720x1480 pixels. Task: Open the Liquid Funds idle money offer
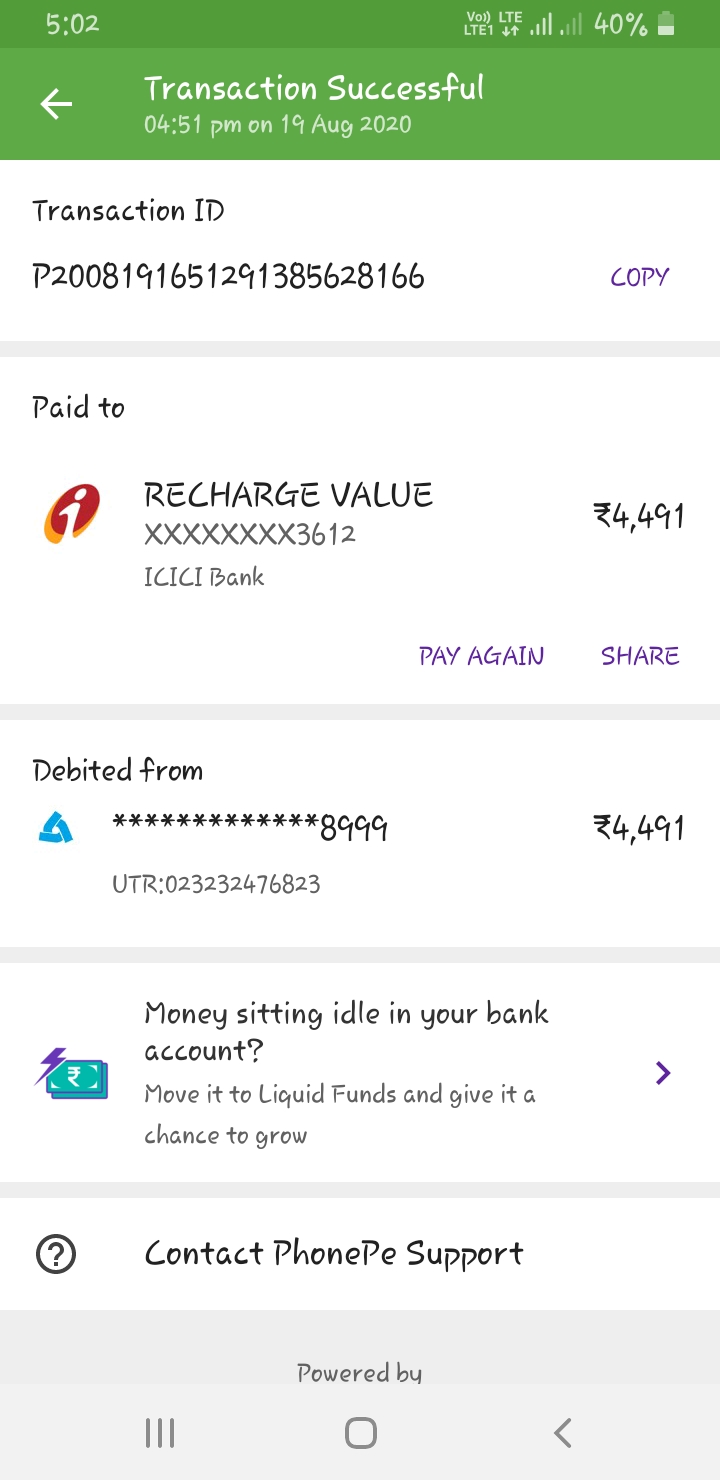tap(360, 1073)
